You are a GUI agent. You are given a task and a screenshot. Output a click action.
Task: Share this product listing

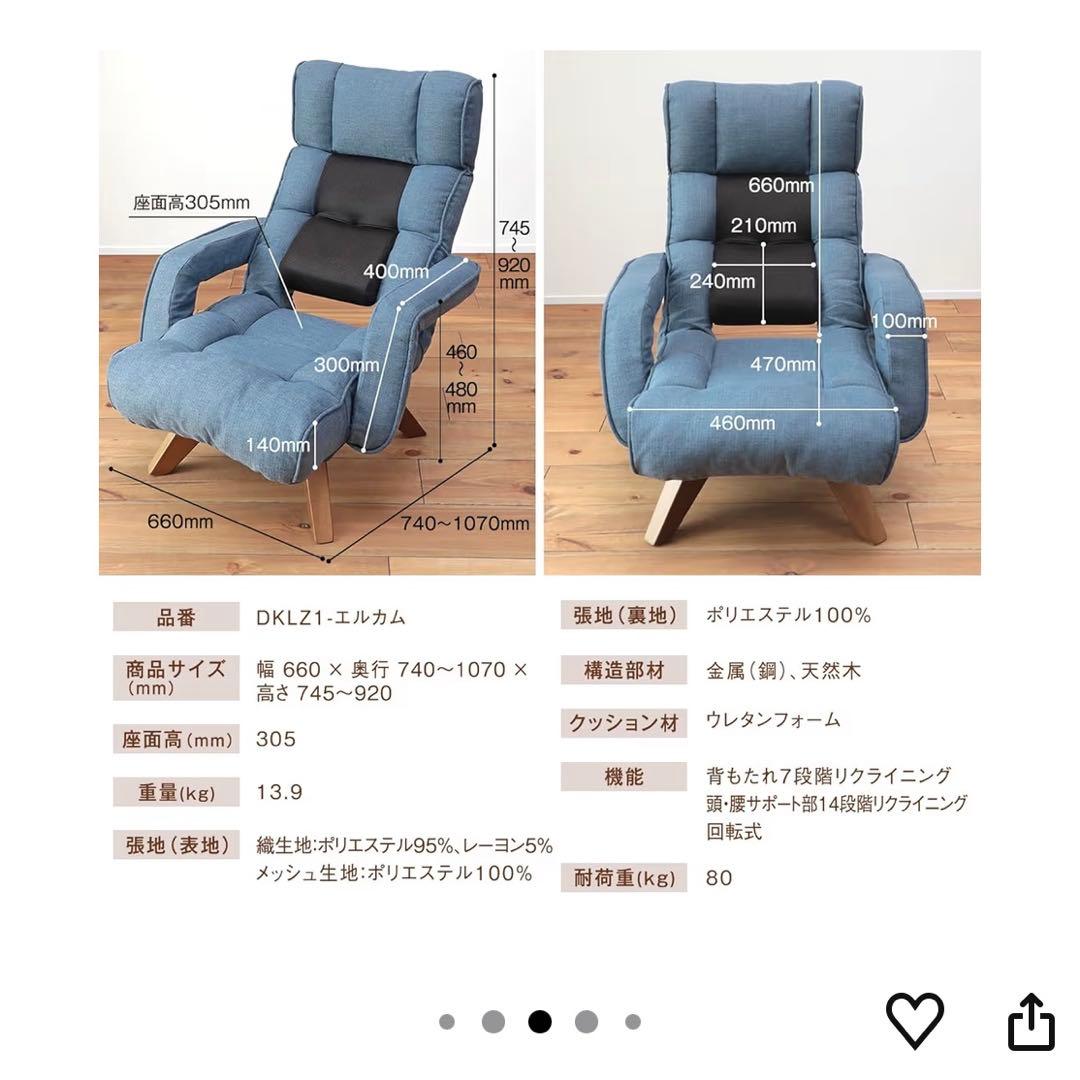1030,1021
